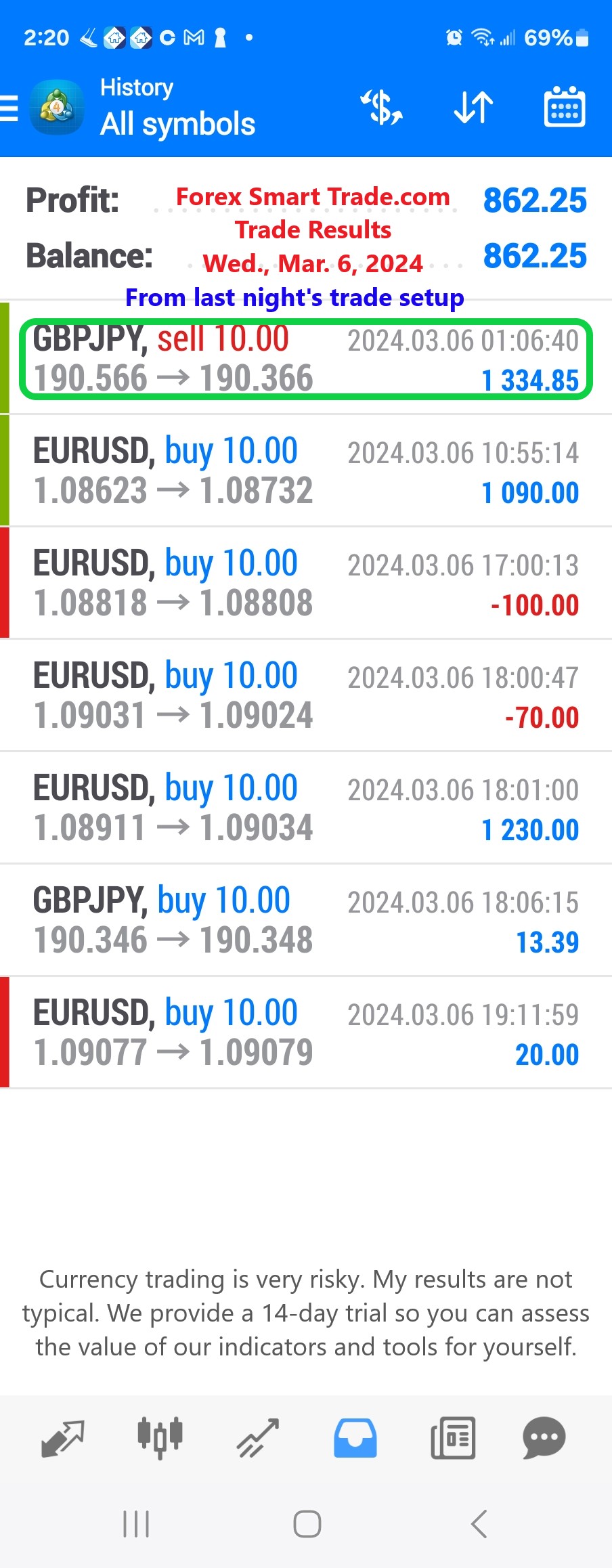Open the symbol filter icon
This screenshot has height=1568, width=612.
(x=382, y=108)
